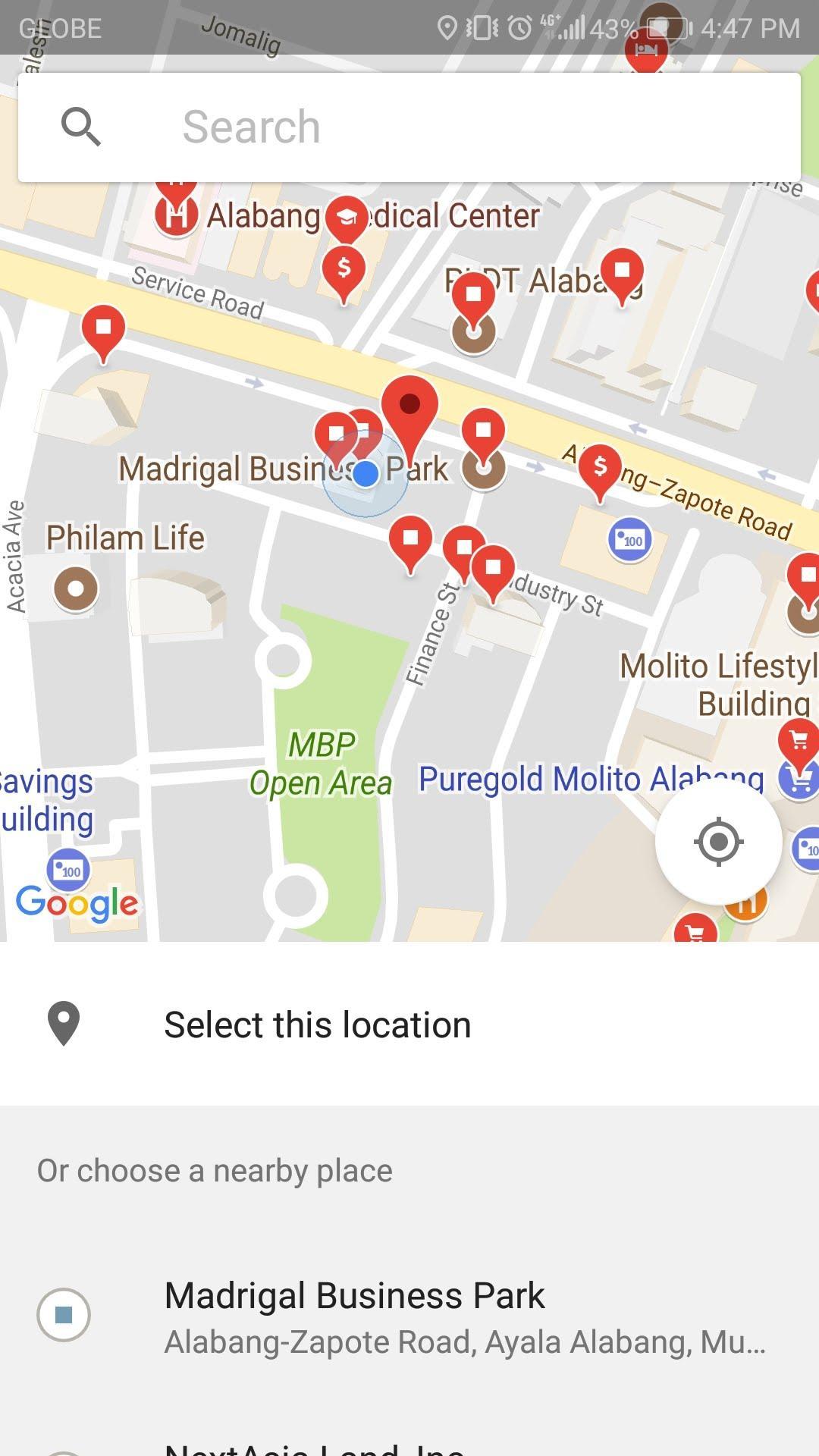The height and width of the screenshot is (1456, 819).
Task: Tap the Alabang Medical Center hospital marker
Action: click(176, 213)
